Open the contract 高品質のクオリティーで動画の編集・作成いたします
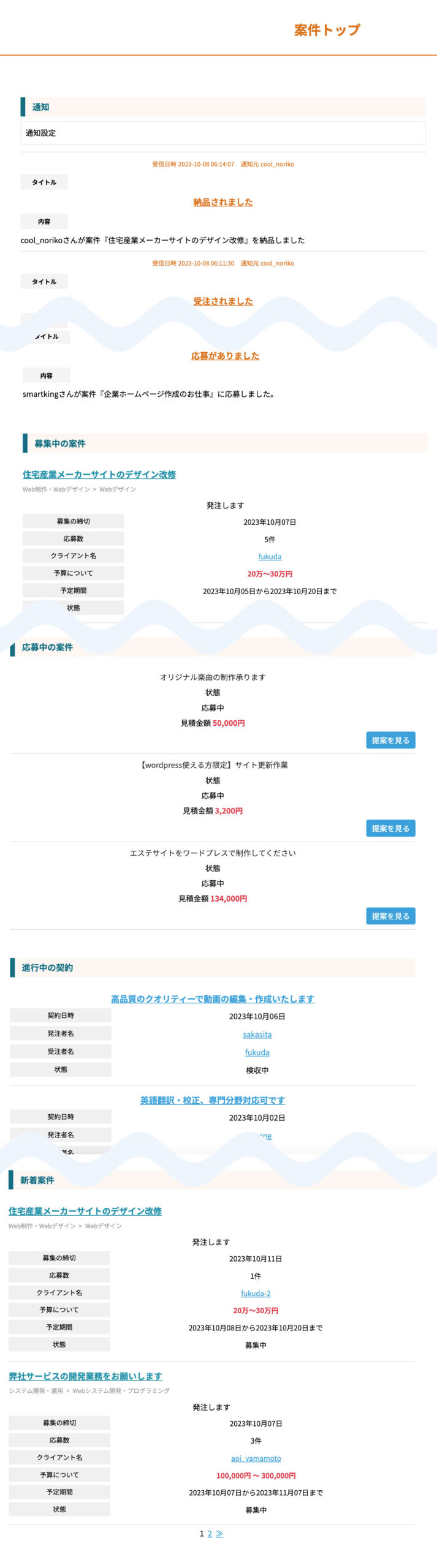The height and width of the screenshot is (1568, 437). tap(212, 999)
